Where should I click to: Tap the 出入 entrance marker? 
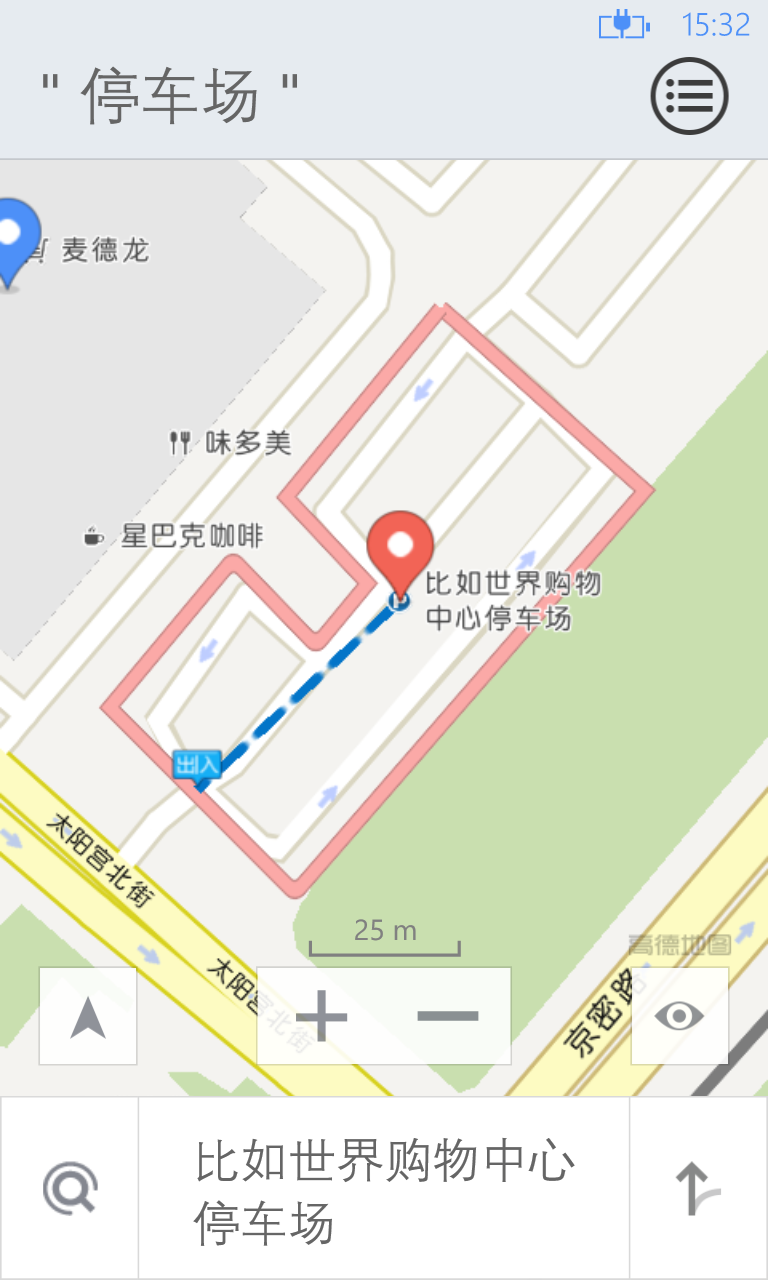pyautogui.click(x=196, y=766)
